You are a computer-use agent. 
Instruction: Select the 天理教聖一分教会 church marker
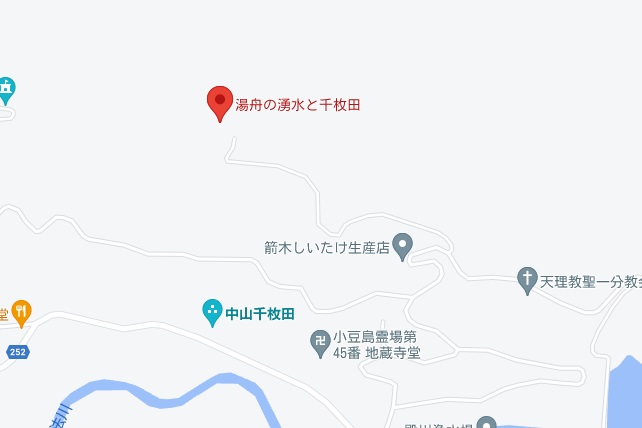527,279
